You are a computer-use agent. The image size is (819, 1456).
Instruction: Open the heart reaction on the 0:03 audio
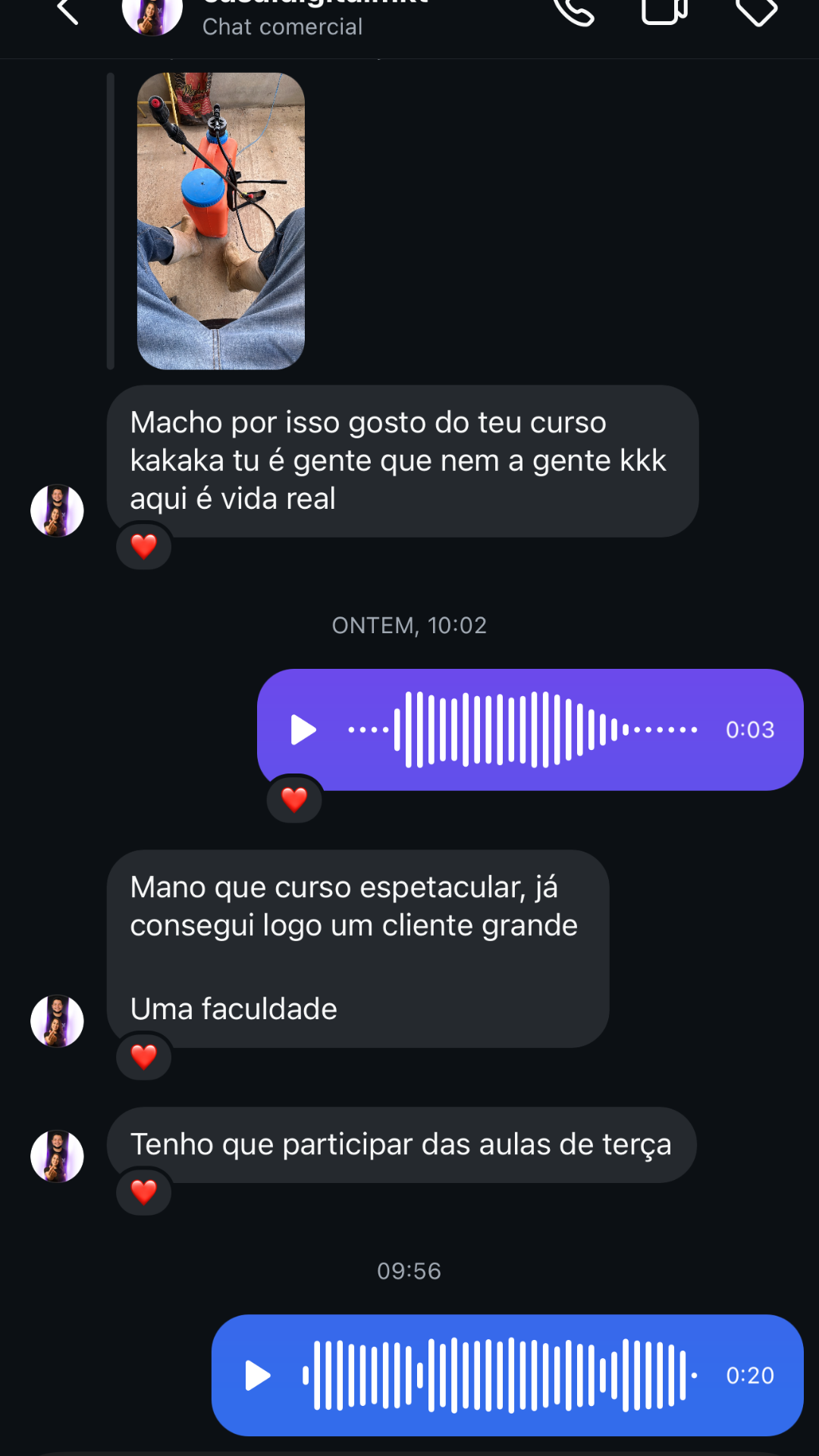294,799
